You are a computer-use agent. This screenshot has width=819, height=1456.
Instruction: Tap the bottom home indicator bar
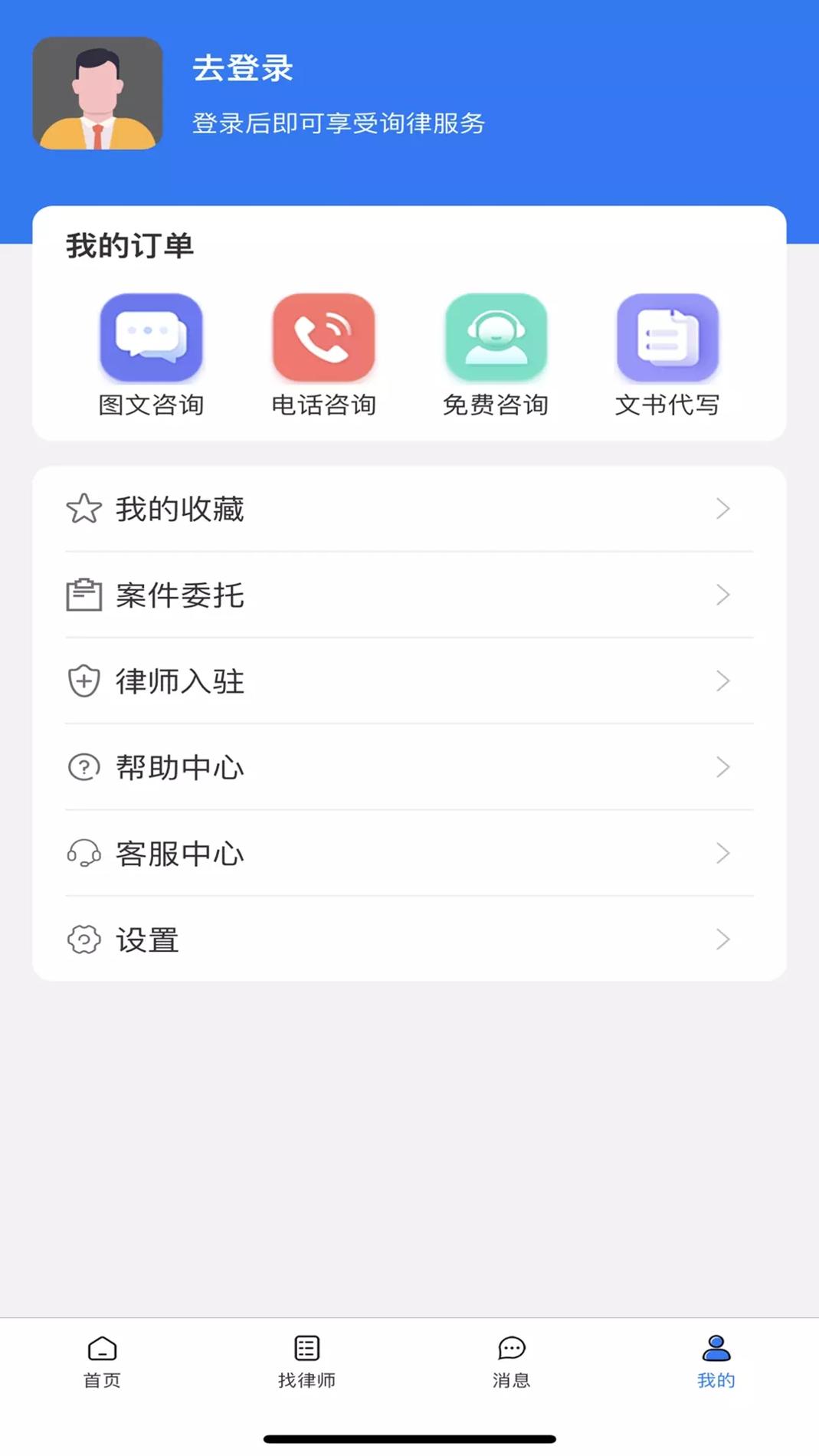pyautogui.click(x=409, y=1438)
